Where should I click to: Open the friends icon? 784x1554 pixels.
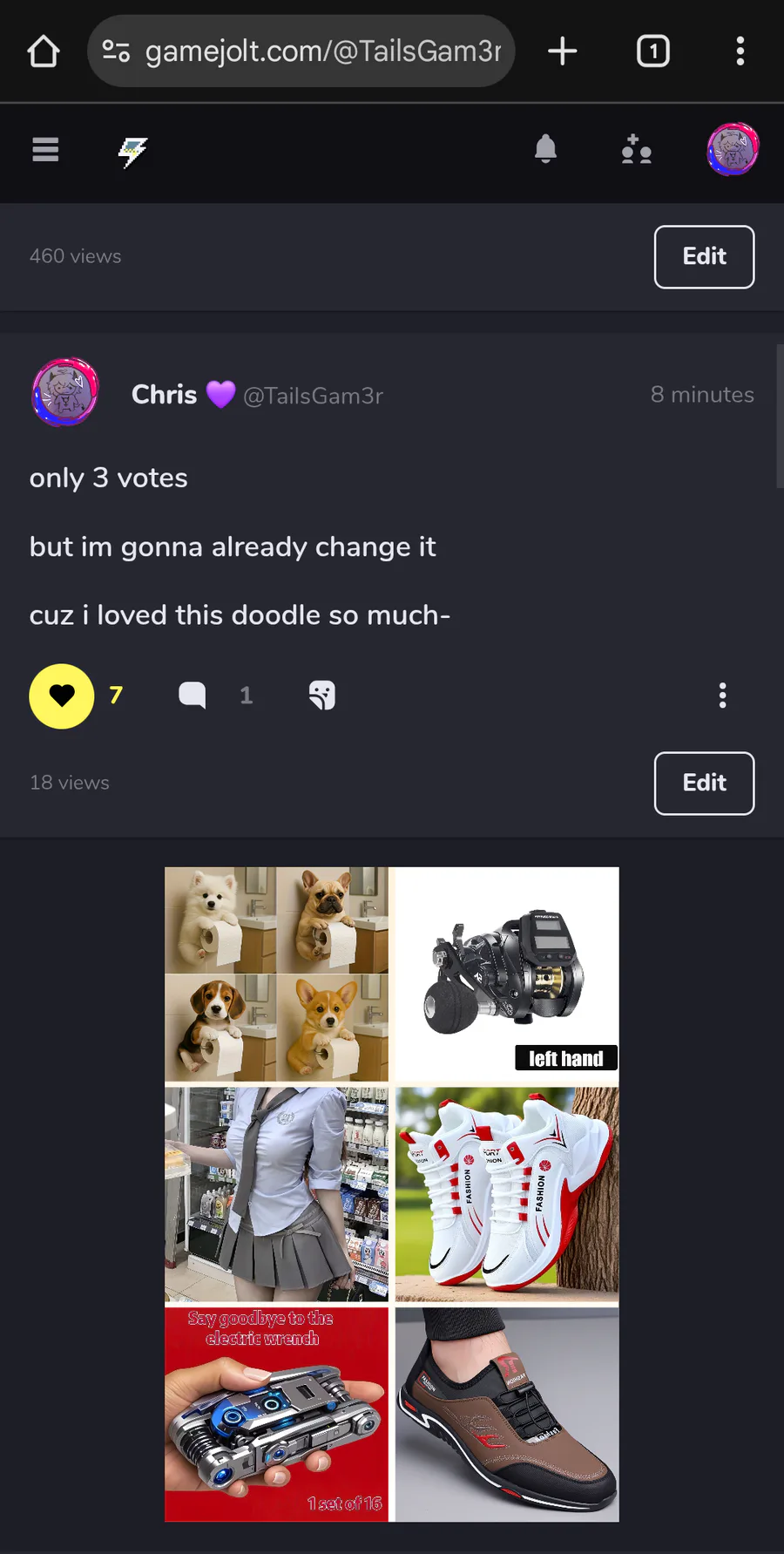coord(636,150)
